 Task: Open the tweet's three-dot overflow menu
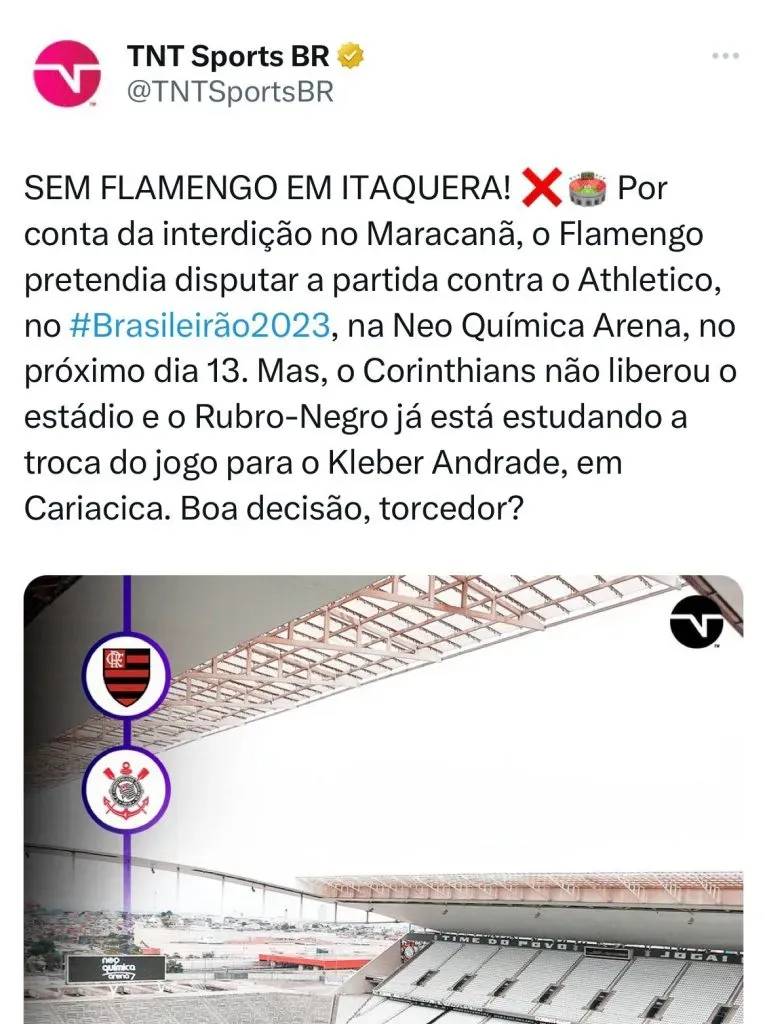click(x=725, y=56)
